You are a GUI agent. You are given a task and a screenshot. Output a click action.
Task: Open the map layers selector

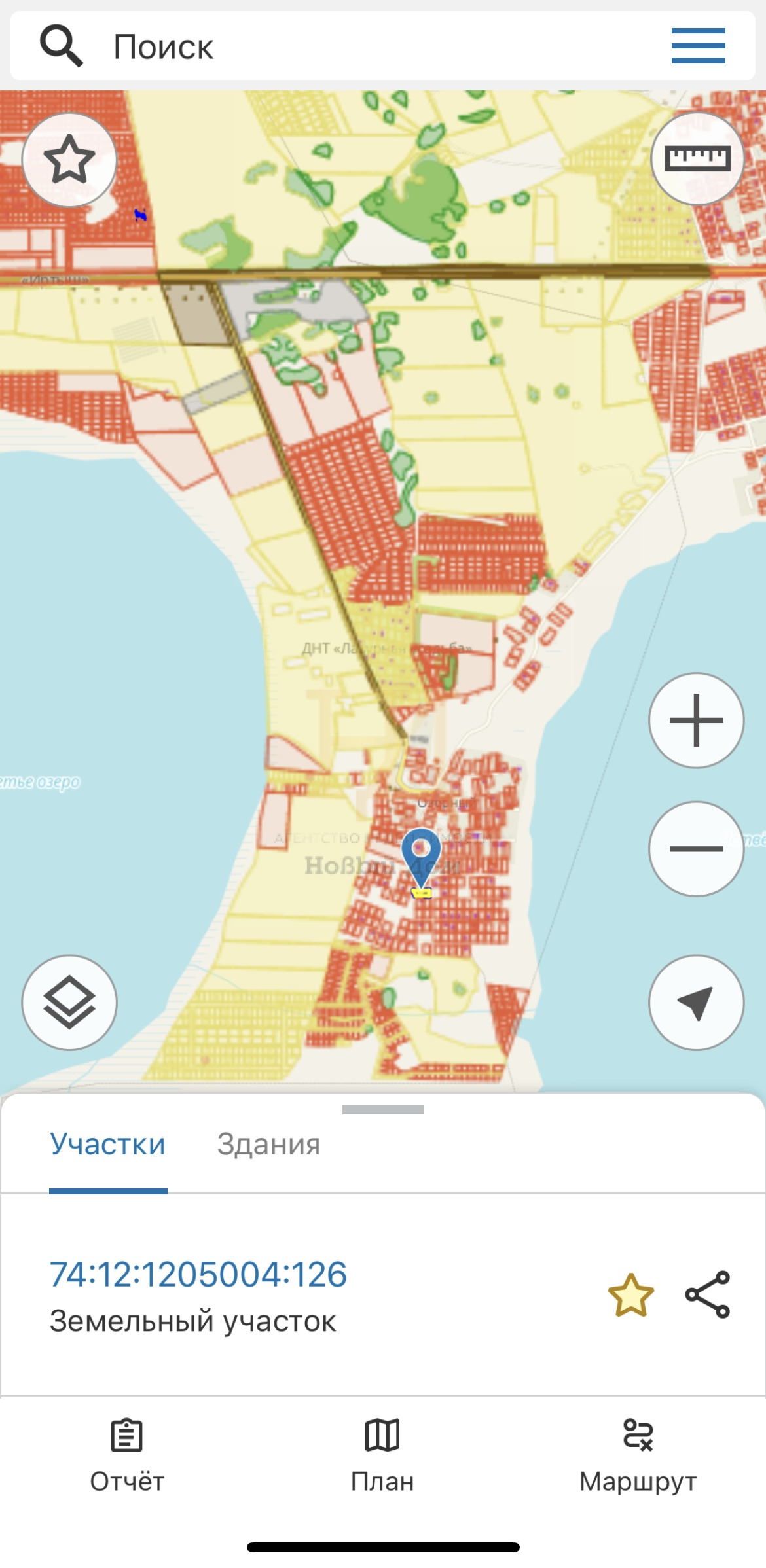click(69, 1002)
